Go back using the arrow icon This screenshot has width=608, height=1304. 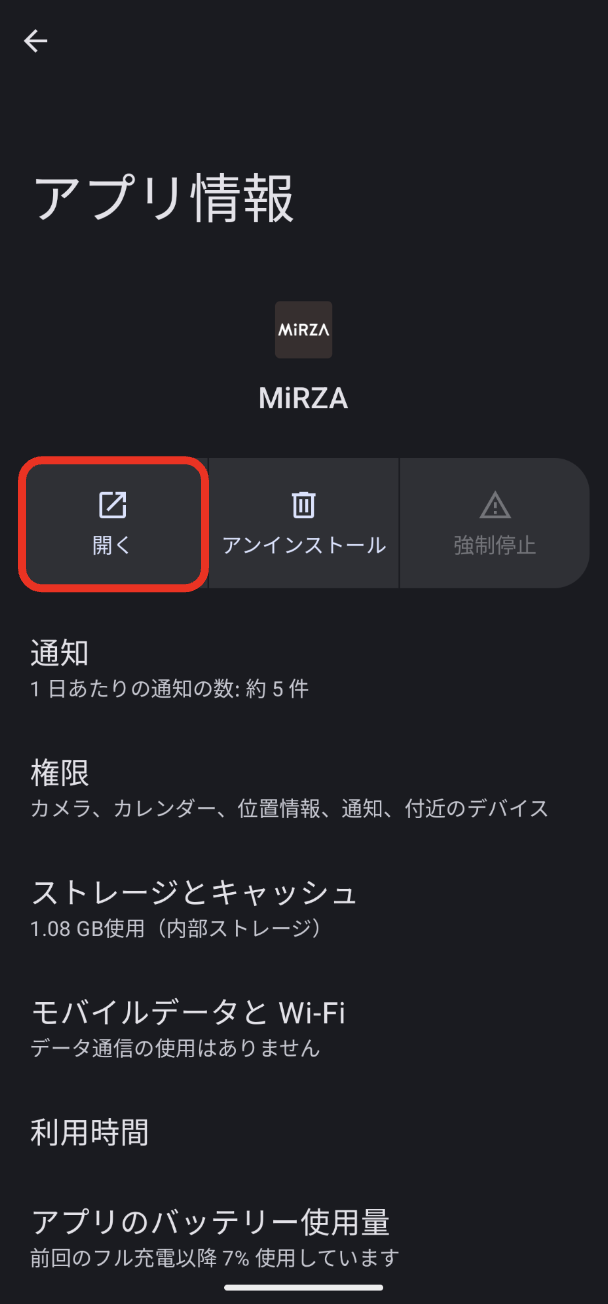[36, 41]
